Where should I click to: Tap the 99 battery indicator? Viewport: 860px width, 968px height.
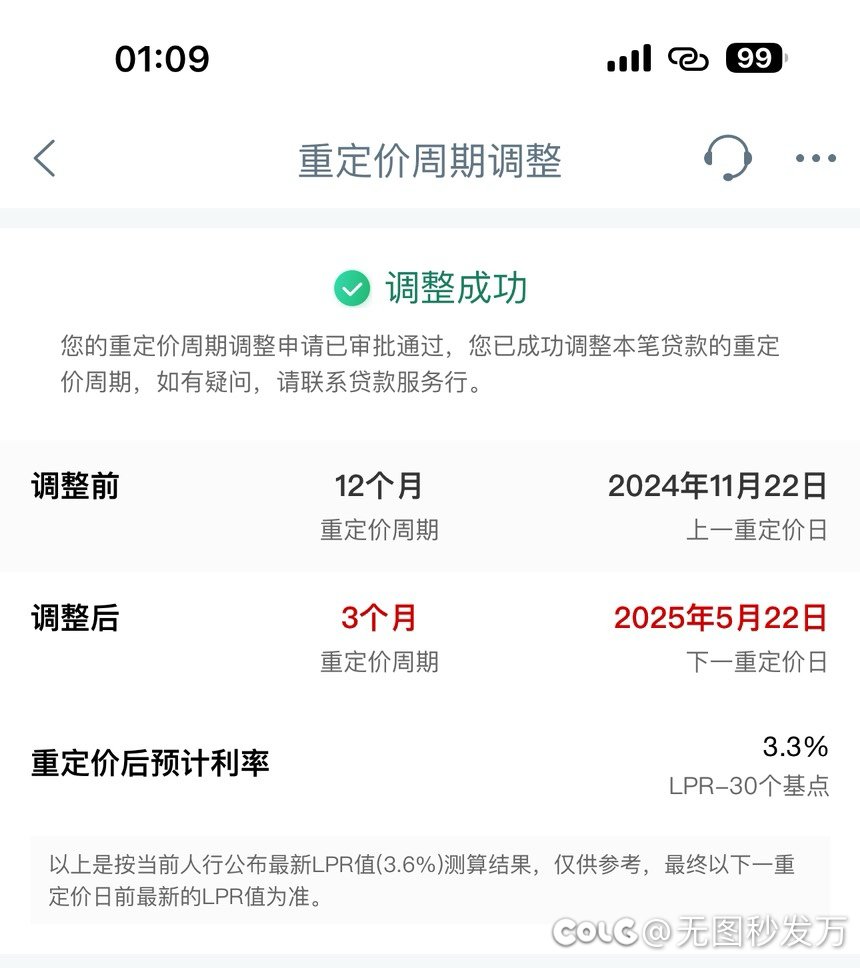(753, 59)
